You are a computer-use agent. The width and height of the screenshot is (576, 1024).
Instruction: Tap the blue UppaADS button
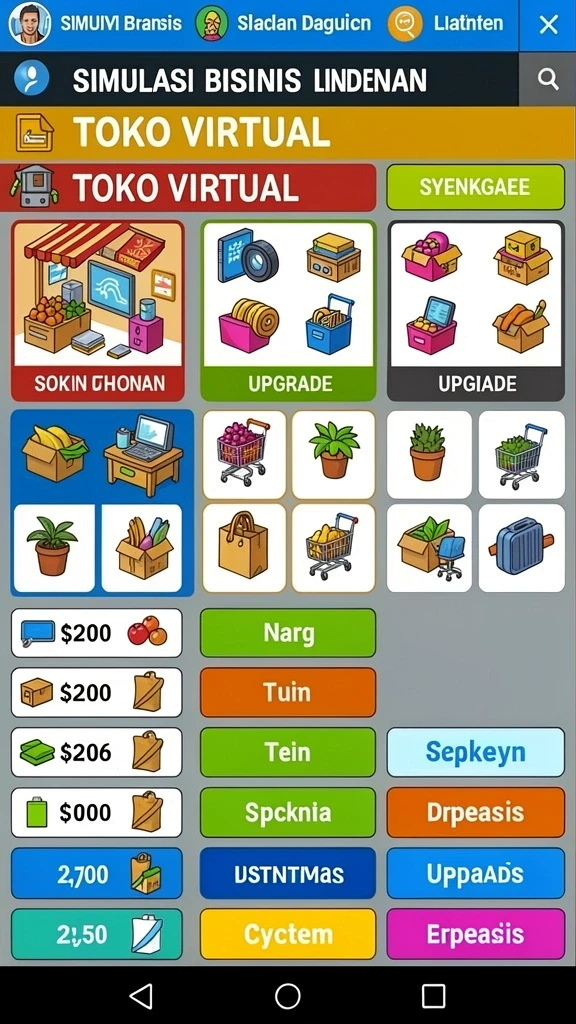click(x=475, y=873)
